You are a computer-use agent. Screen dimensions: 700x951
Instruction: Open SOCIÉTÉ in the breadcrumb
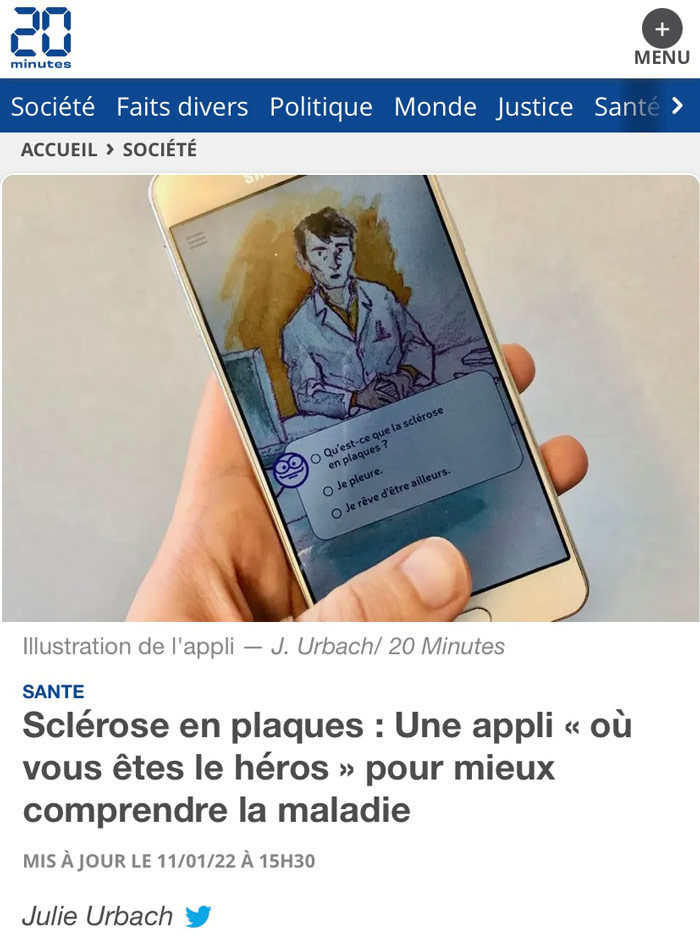[160, 150]
